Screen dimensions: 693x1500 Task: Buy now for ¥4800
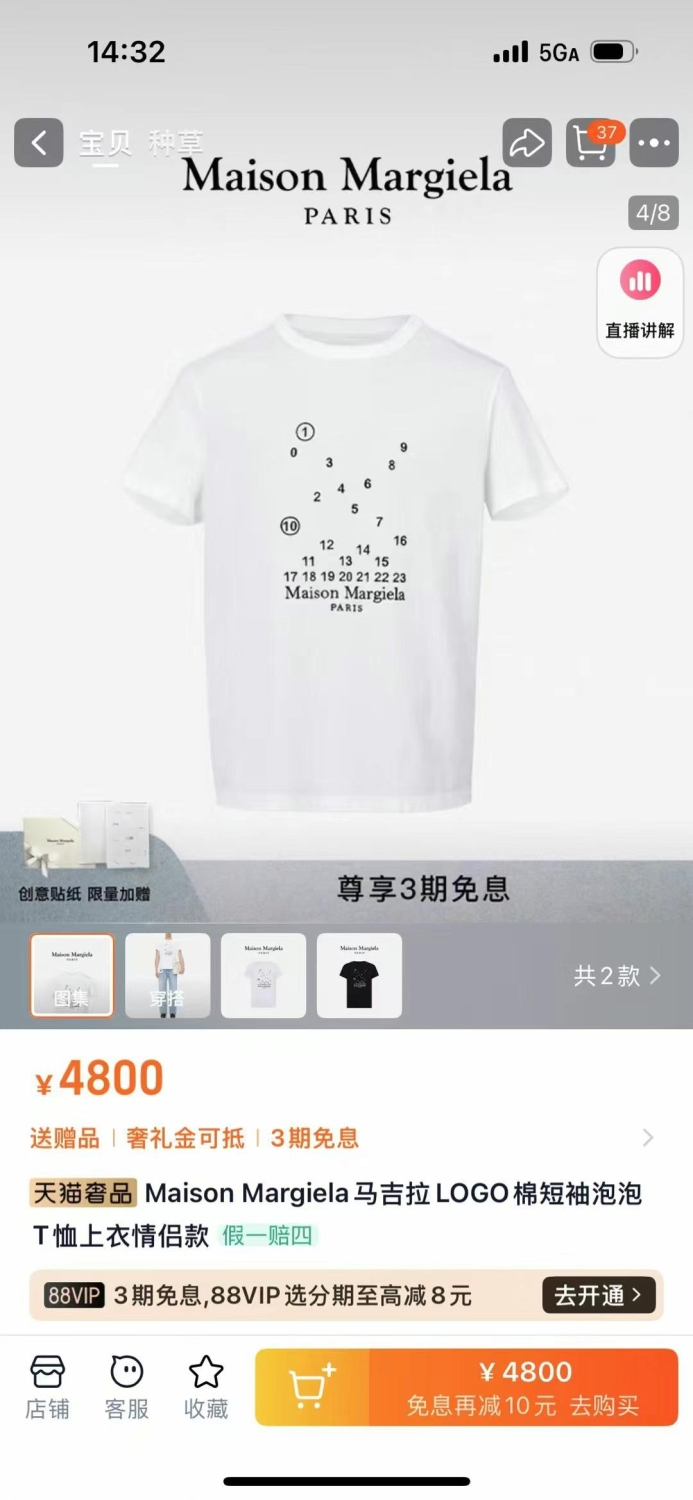tap(524, 1387)
